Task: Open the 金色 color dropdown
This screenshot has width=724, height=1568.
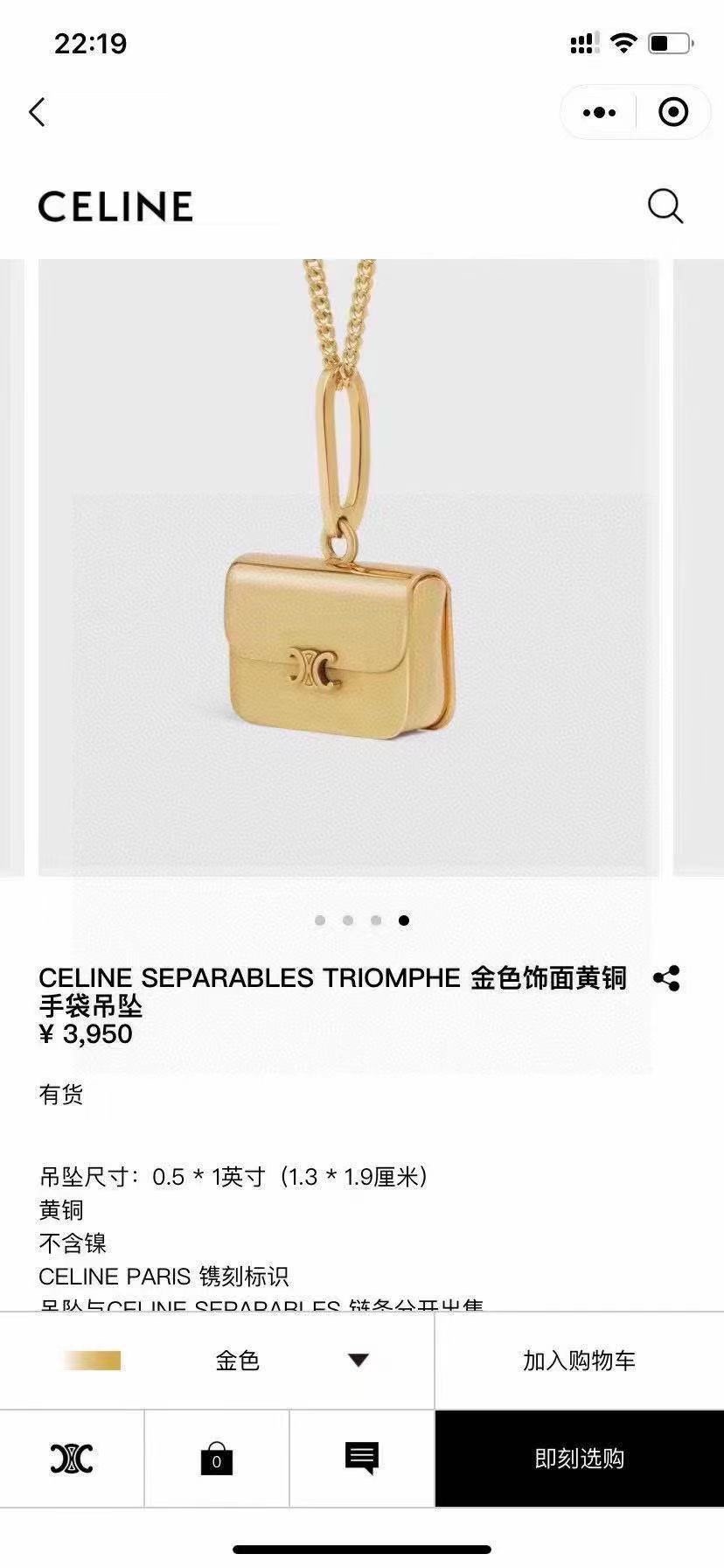Action: coord(217,1361)
